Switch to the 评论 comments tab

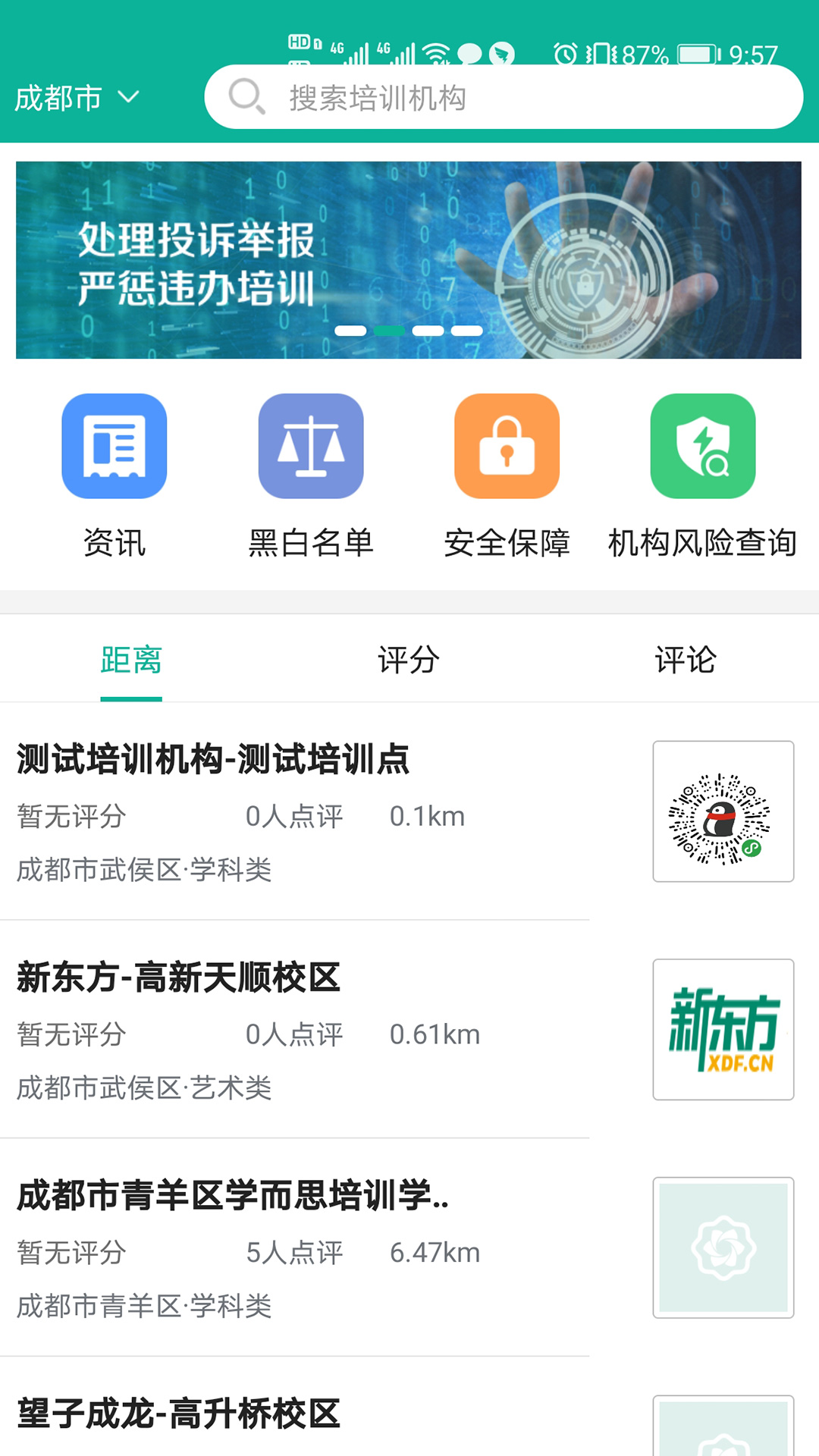(x=686, y=660)
